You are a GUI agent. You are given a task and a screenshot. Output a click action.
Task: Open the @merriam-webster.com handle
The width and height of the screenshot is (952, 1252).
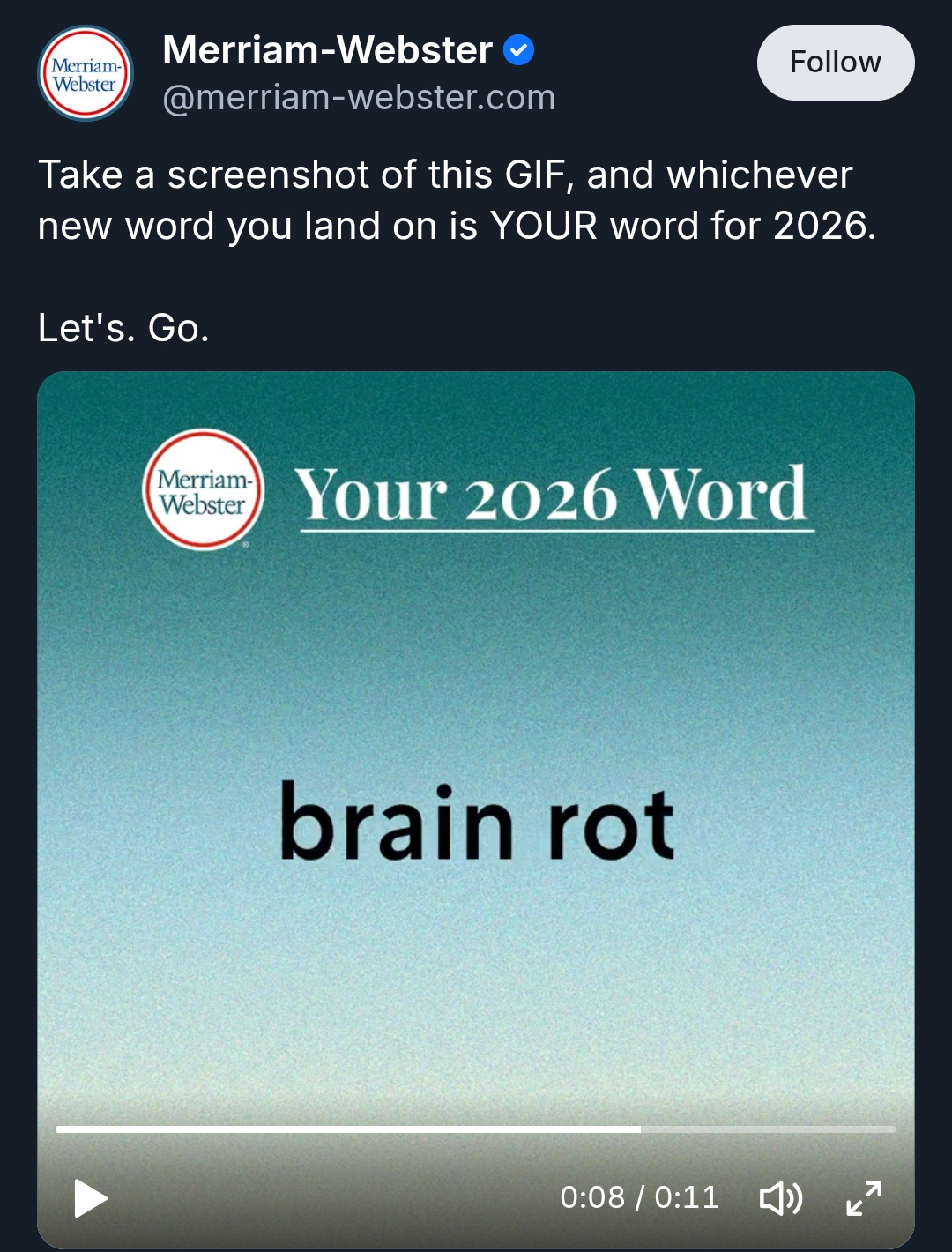[359, 98]
